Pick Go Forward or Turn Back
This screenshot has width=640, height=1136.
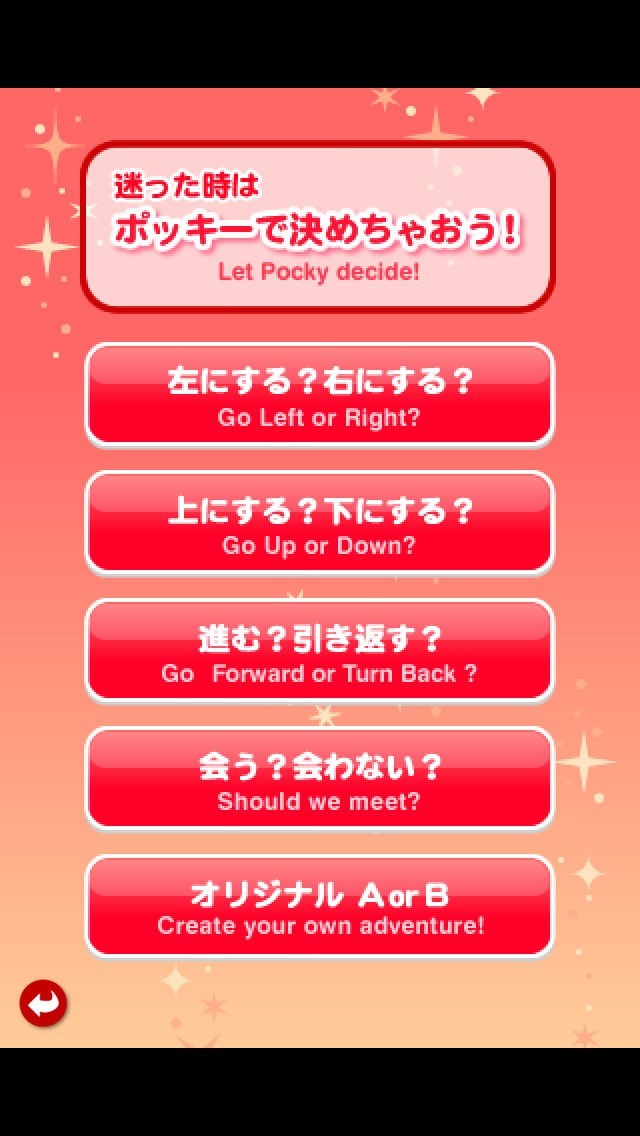pos(320,652)
